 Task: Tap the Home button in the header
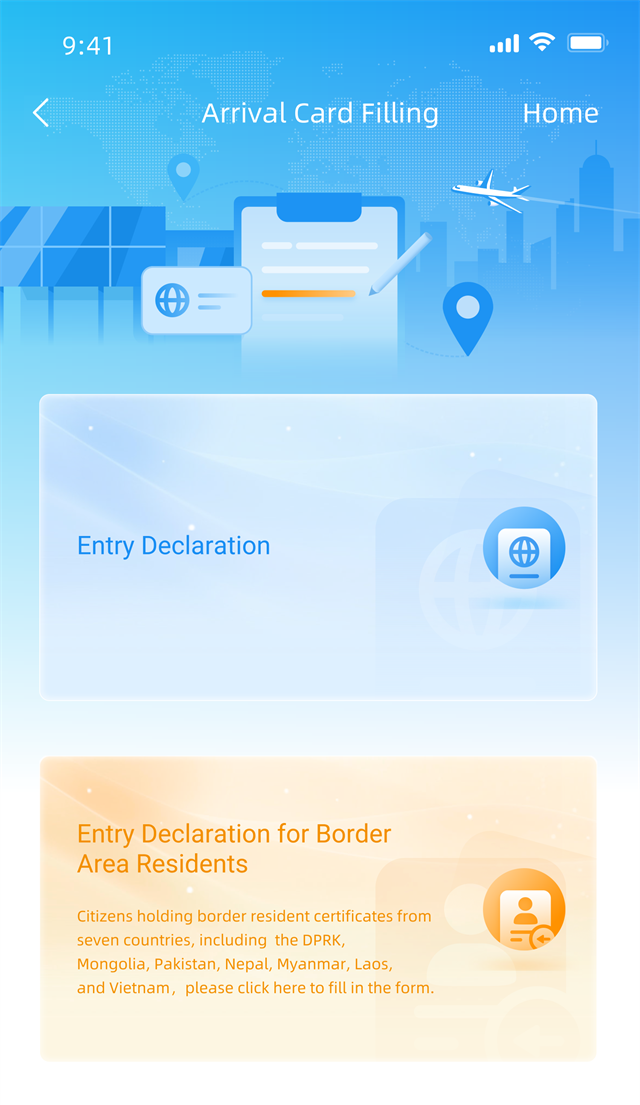[560, 113]
